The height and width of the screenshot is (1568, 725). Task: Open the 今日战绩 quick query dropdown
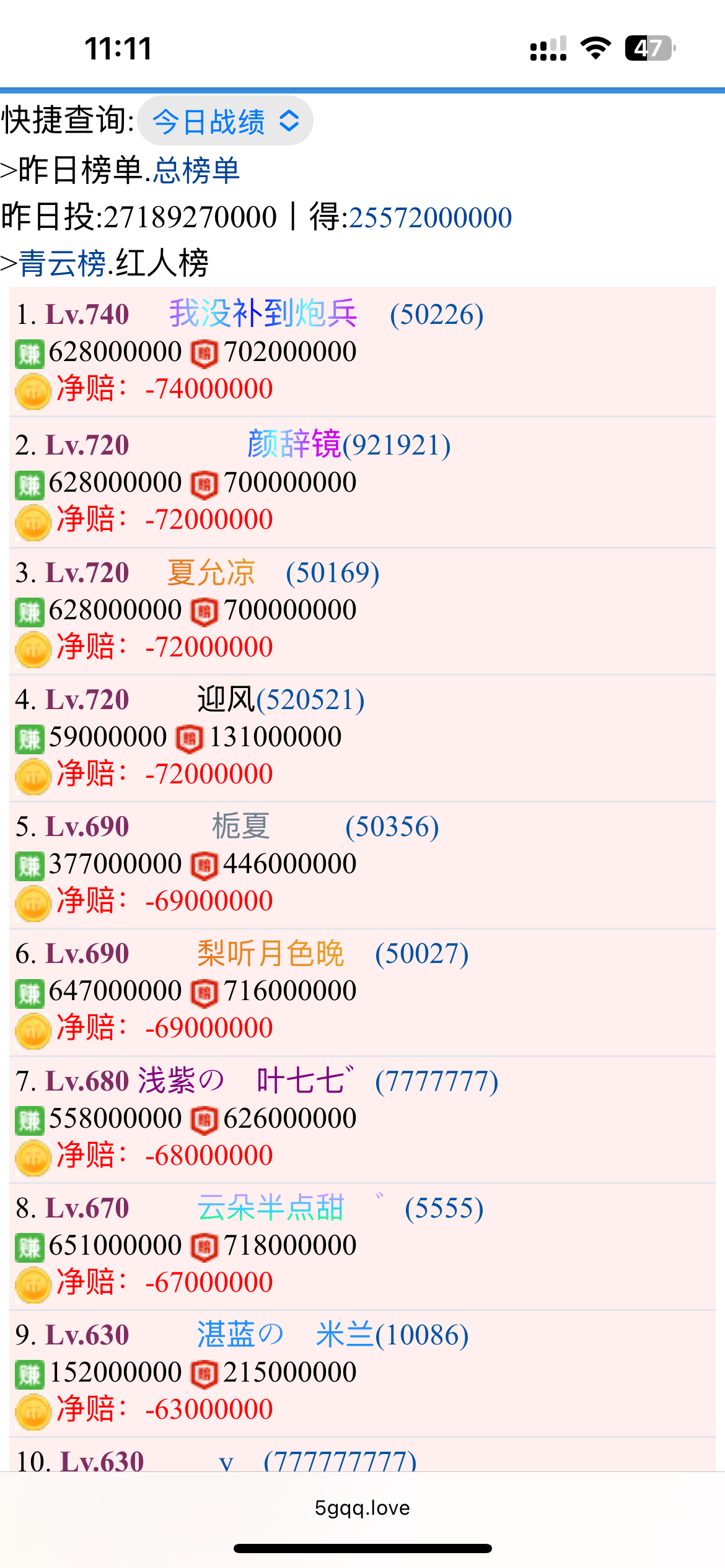225,121
